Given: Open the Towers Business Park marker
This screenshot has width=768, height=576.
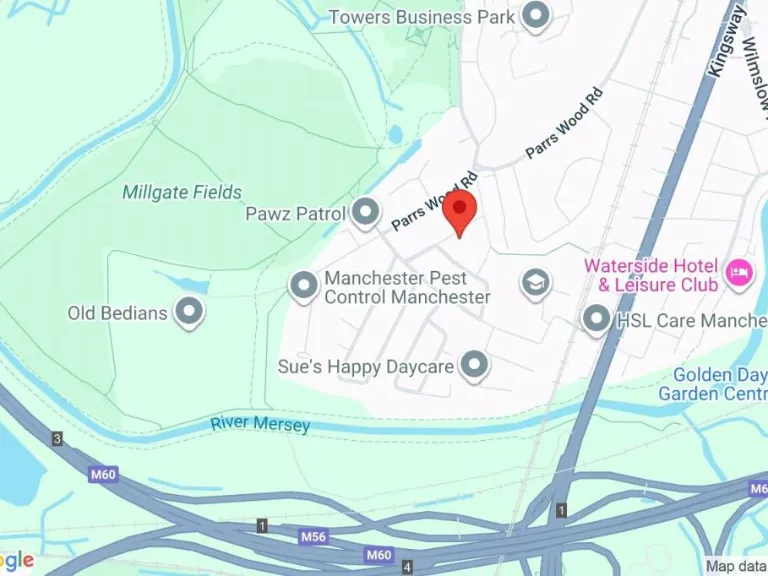Looking at the screenshot, I should click(x=537, y=16).
